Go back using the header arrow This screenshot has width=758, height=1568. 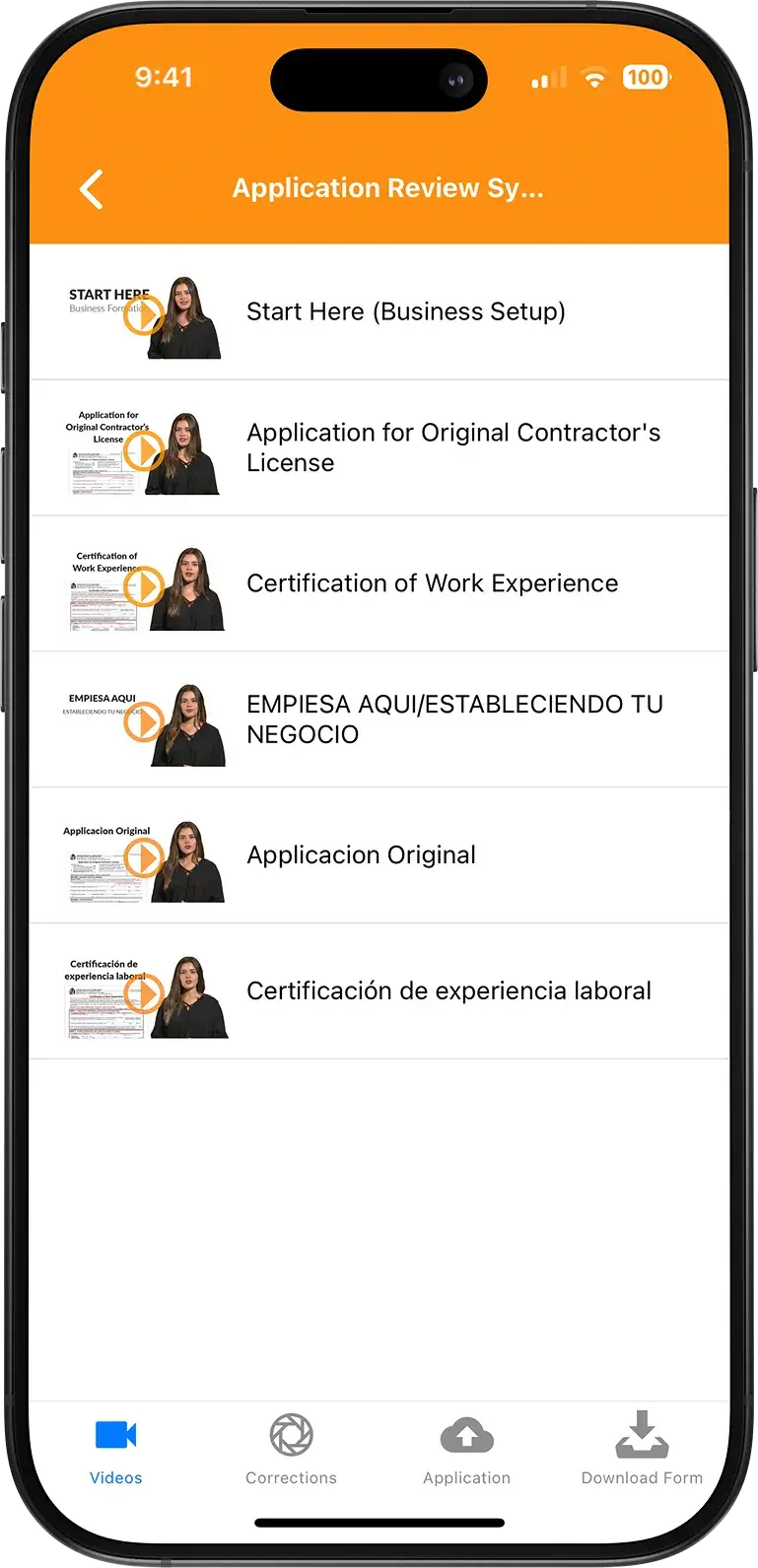92,189
